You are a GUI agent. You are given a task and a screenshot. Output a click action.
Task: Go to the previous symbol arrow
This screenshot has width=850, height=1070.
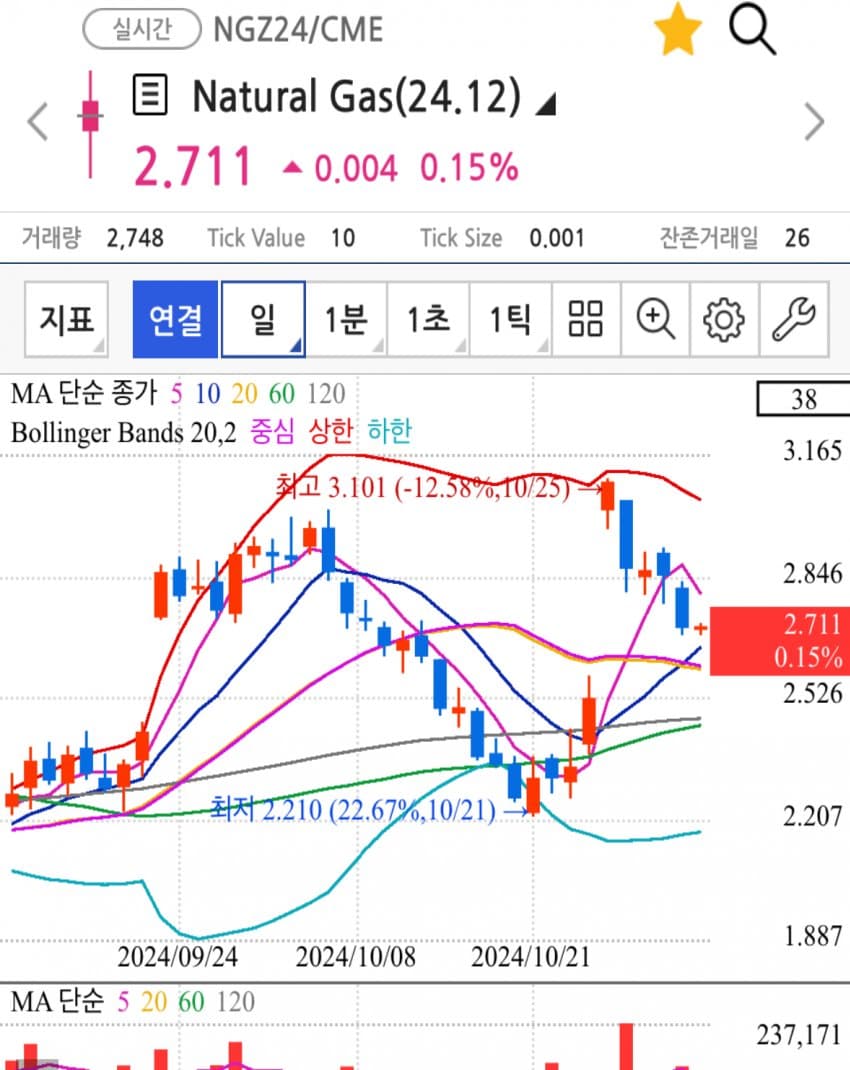[37, 123]
